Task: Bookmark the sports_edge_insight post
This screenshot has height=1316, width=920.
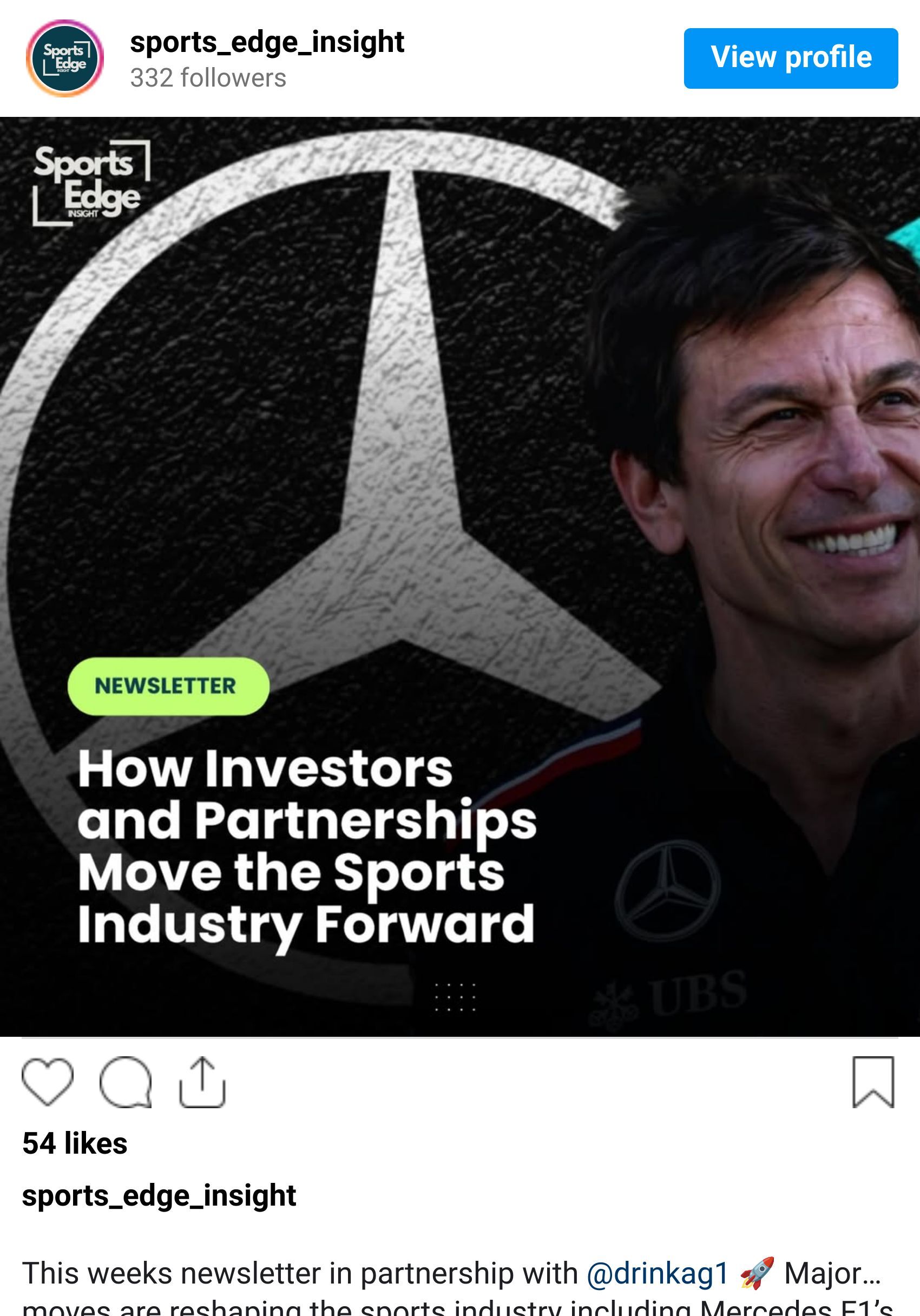Action: [872, 1082]
